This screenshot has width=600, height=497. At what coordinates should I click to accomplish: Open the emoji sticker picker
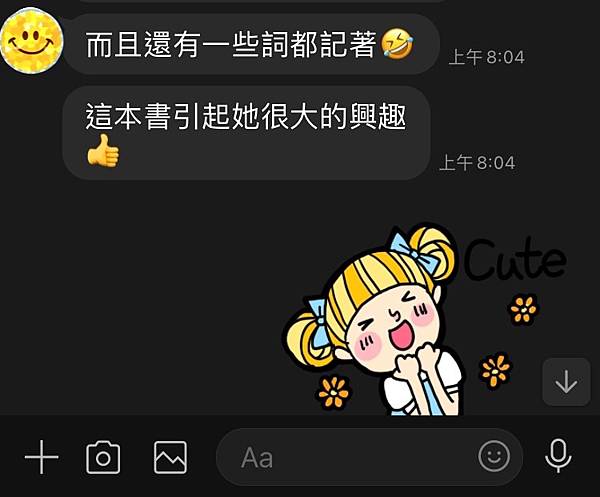494,457
